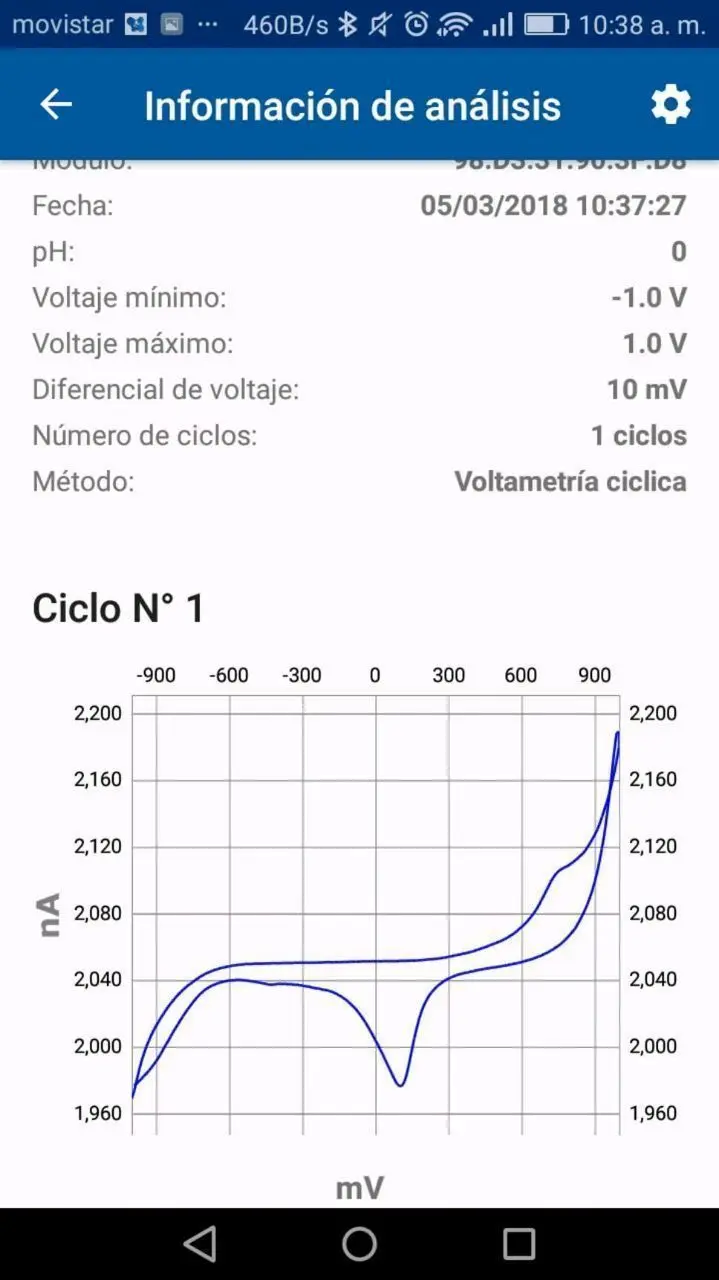Image resolution: width=719 pixels, height=1280 pixels.
Task: Open recent apps from the navigation bar
Action: (x=519, y=1244)
